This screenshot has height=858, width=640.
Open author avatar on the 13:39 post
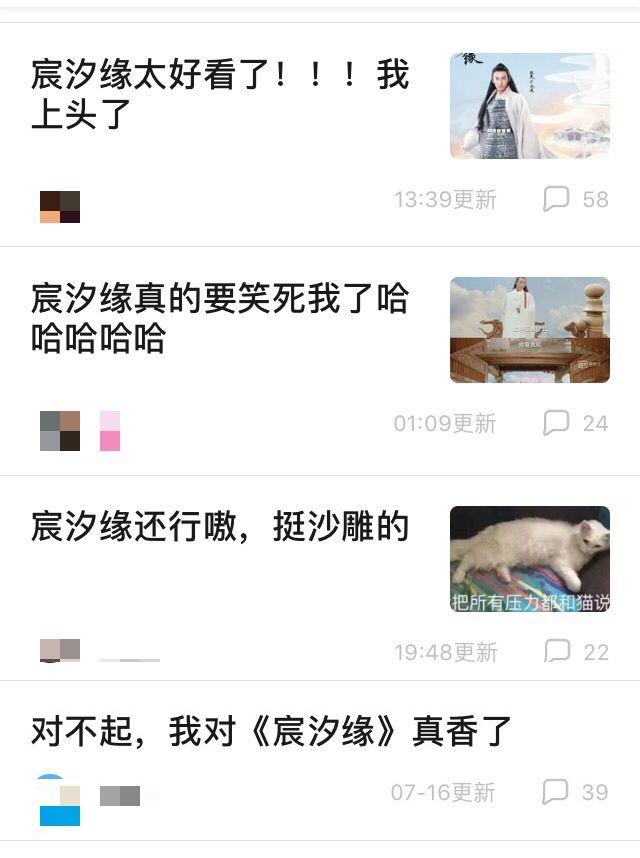click(x=60, y=206)
